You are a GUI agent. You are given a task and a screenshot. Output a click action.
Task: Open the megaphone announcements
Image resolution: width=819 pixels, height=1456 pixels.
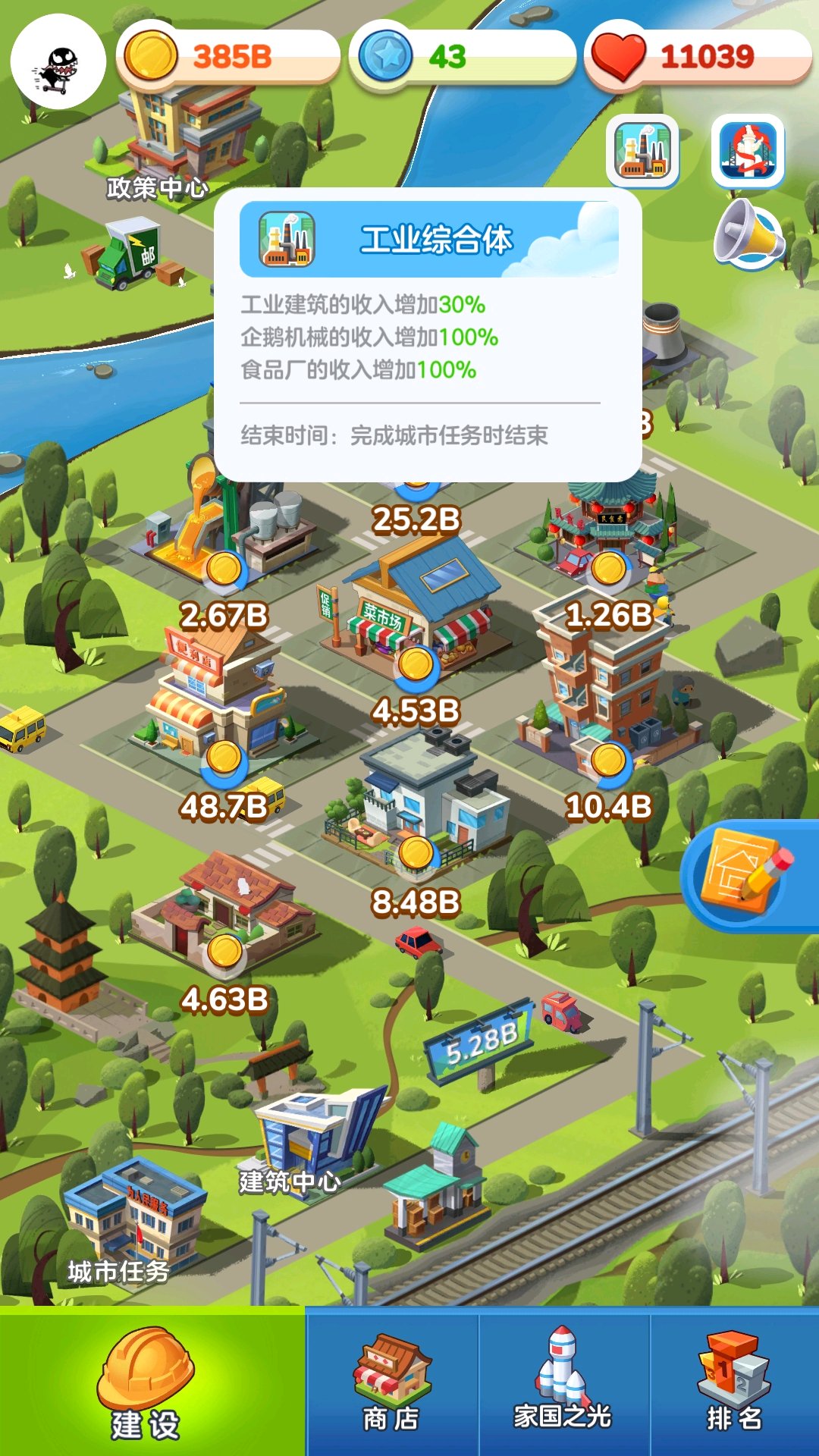coord(748,235)
